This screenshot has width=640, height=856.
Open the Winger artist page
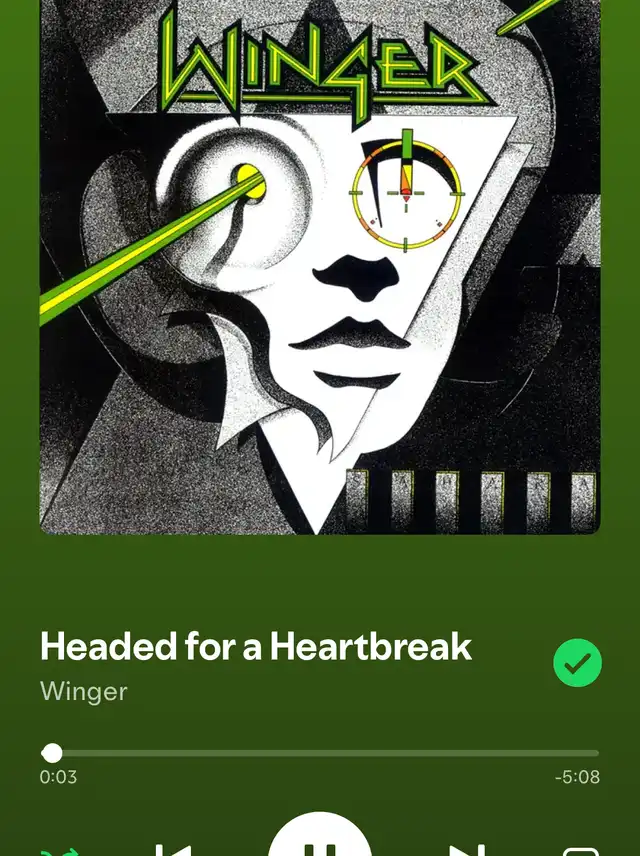tap(84, 691)
